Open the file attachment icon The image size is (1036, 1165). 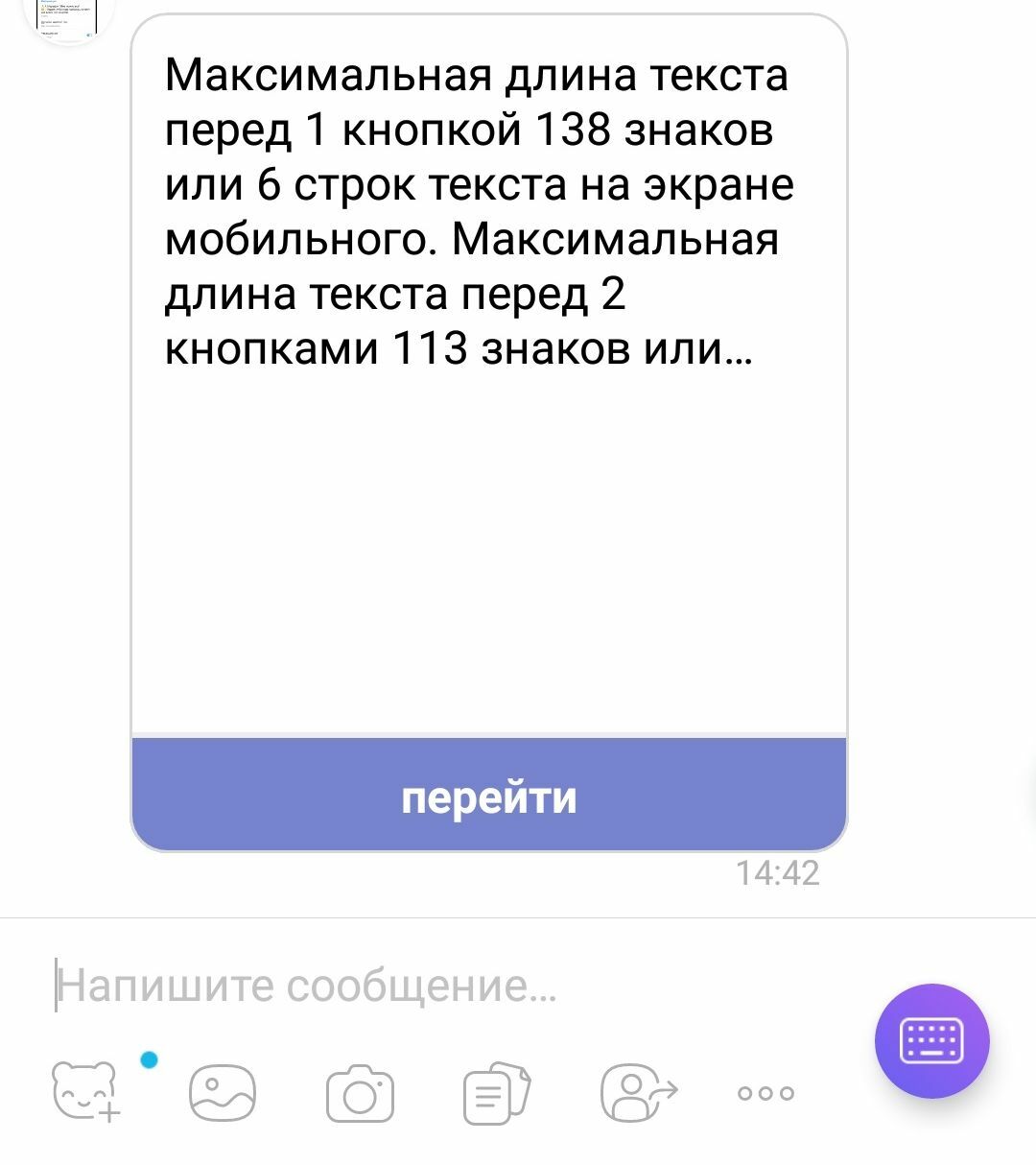tap(497, 1092)
